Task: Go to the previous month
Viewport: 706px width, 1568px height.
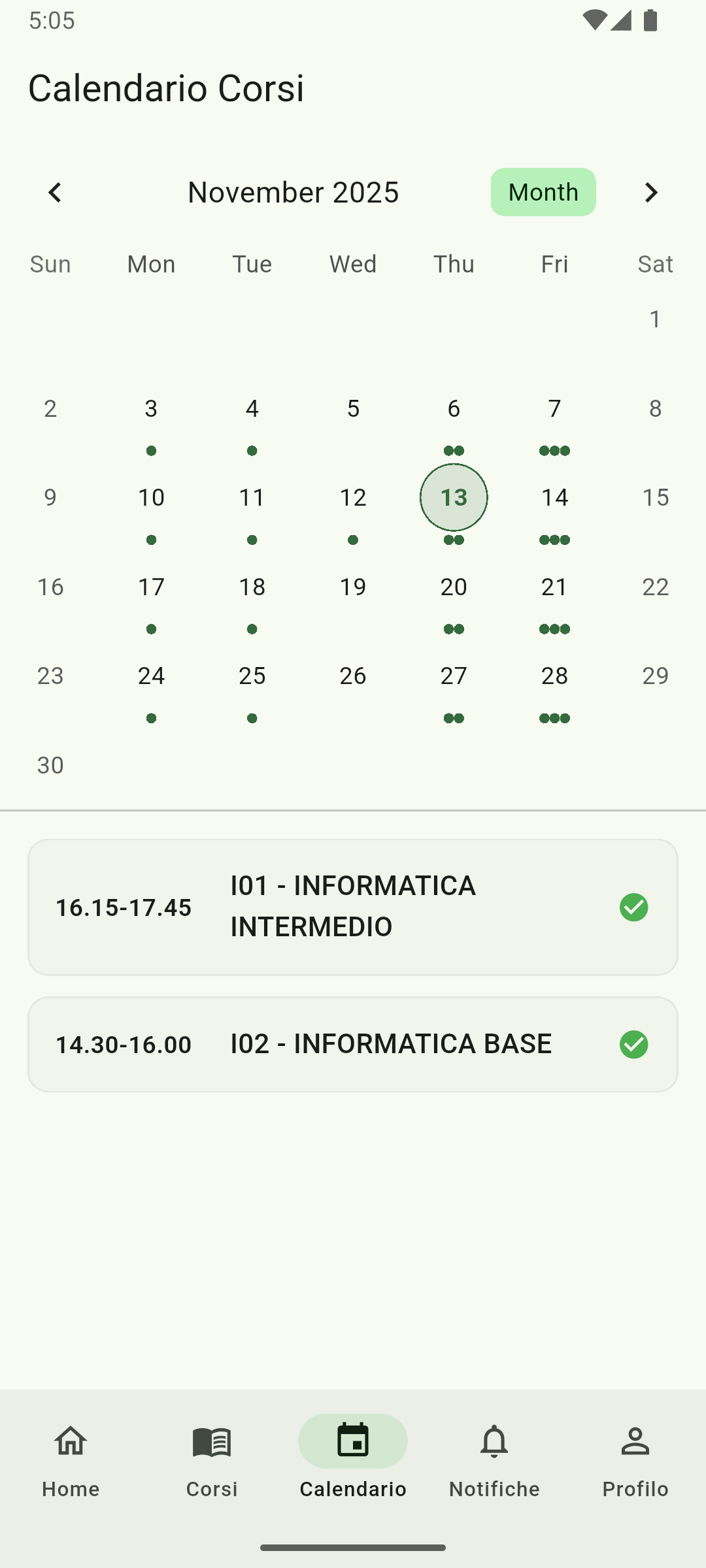Action: point(55,193)
